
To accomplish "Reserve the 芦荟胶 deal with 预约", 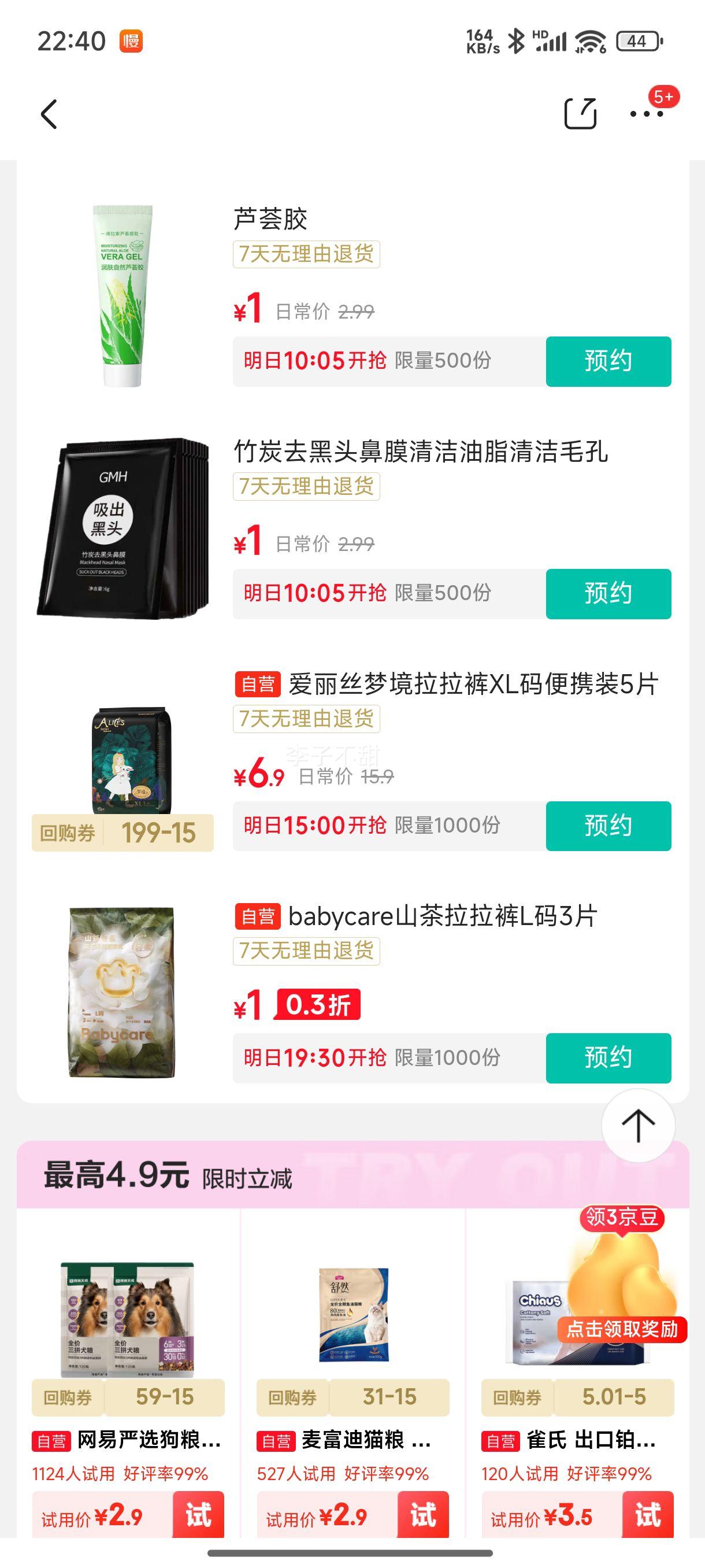I will [x=608, y=361].
